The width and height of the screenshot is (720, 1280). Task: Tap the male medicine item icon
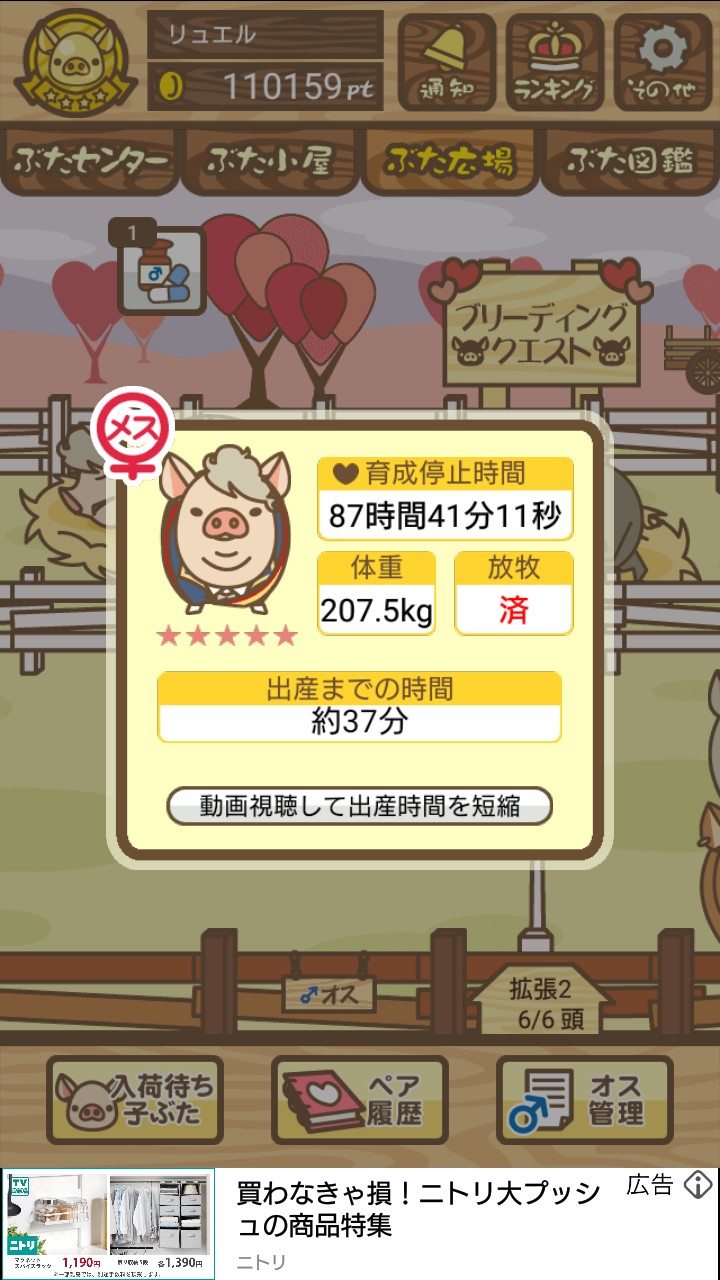(162, 272)
